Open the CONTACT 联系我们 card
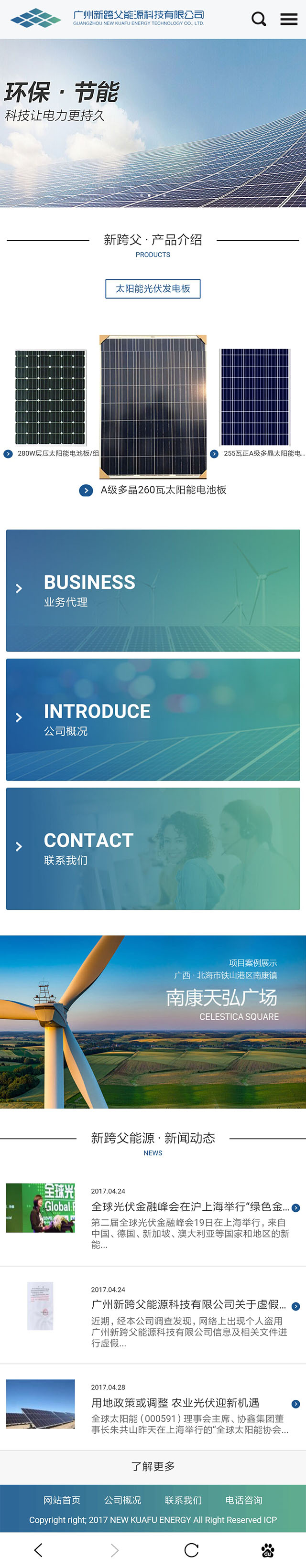Viewport: 306px width, 1568px height. 153,849
